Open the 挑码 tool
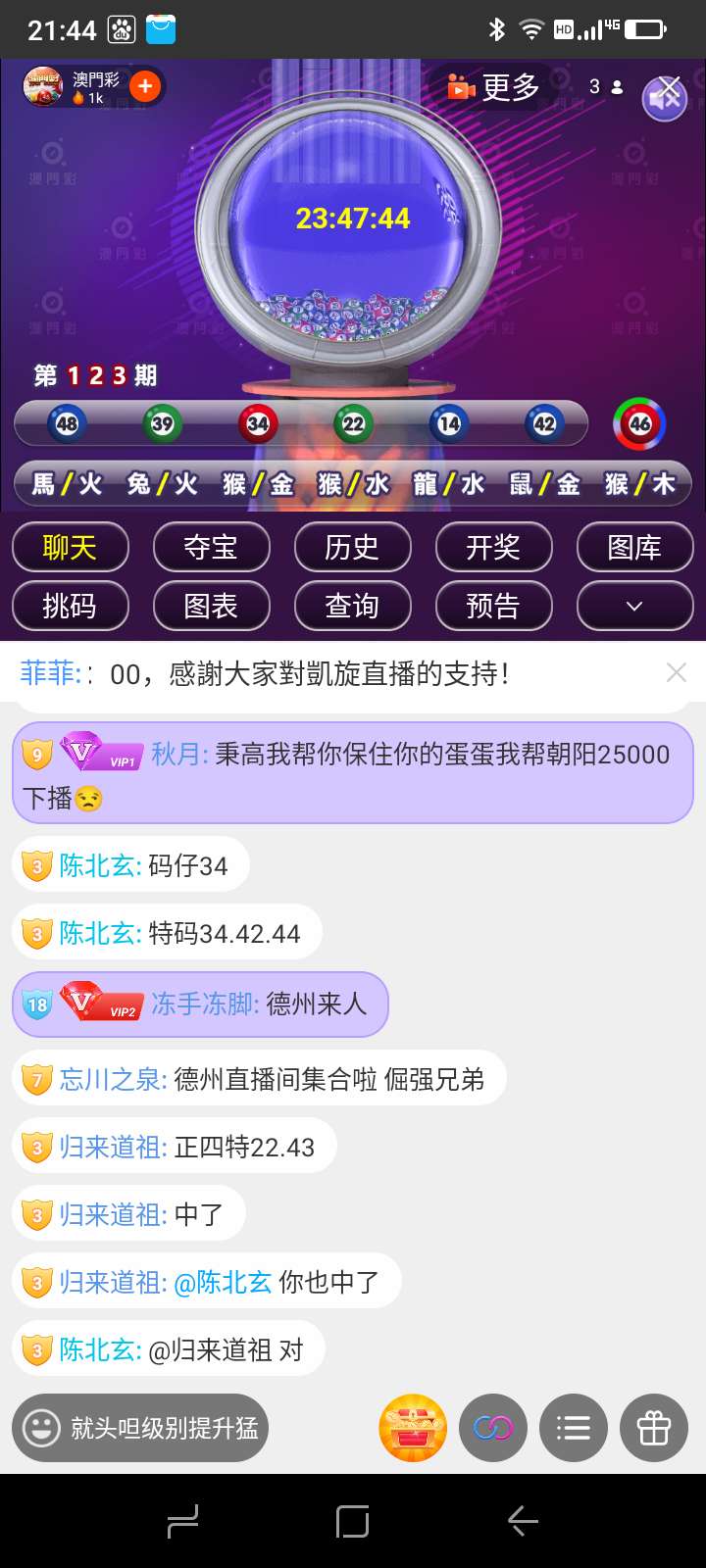 pos(70,606)
